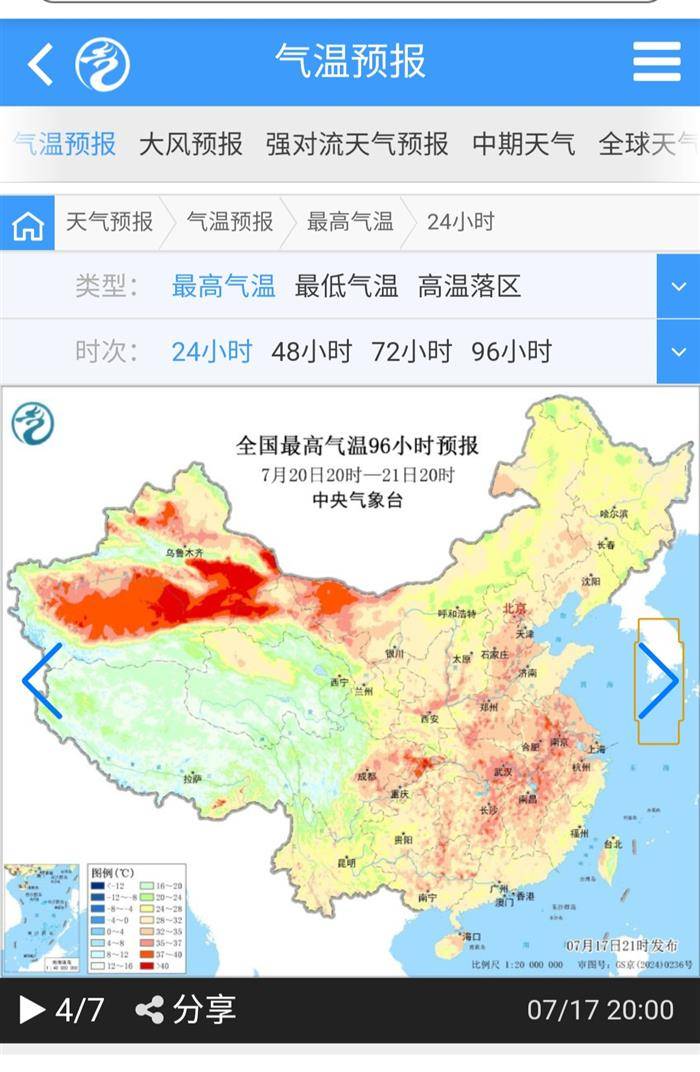Show the previous forecast map
This screenshot has height=1072, width=700.
[x=42, y=681]
